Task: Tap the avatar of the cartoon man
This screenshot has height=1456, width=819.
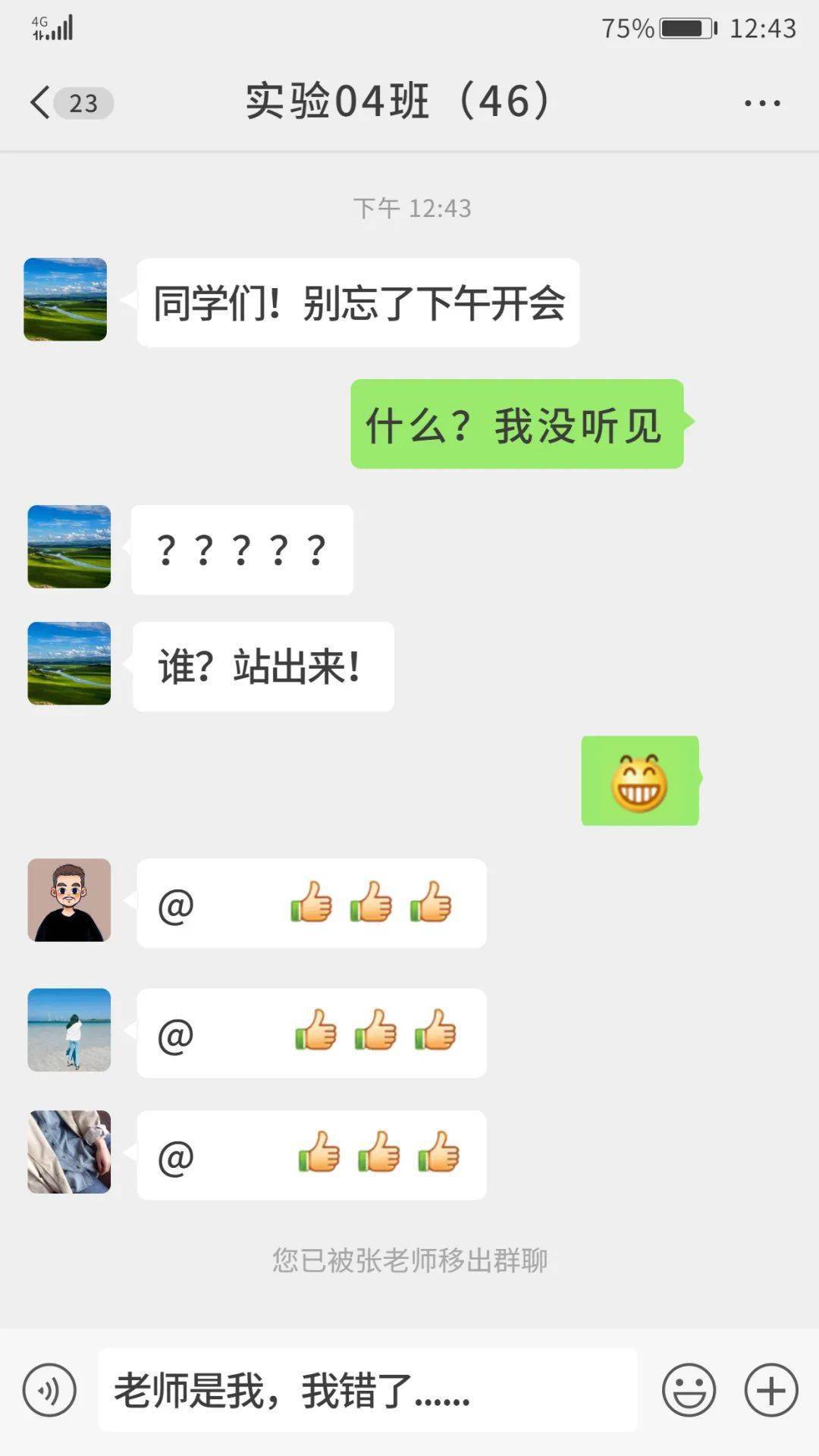Action: tap(69, 900)
